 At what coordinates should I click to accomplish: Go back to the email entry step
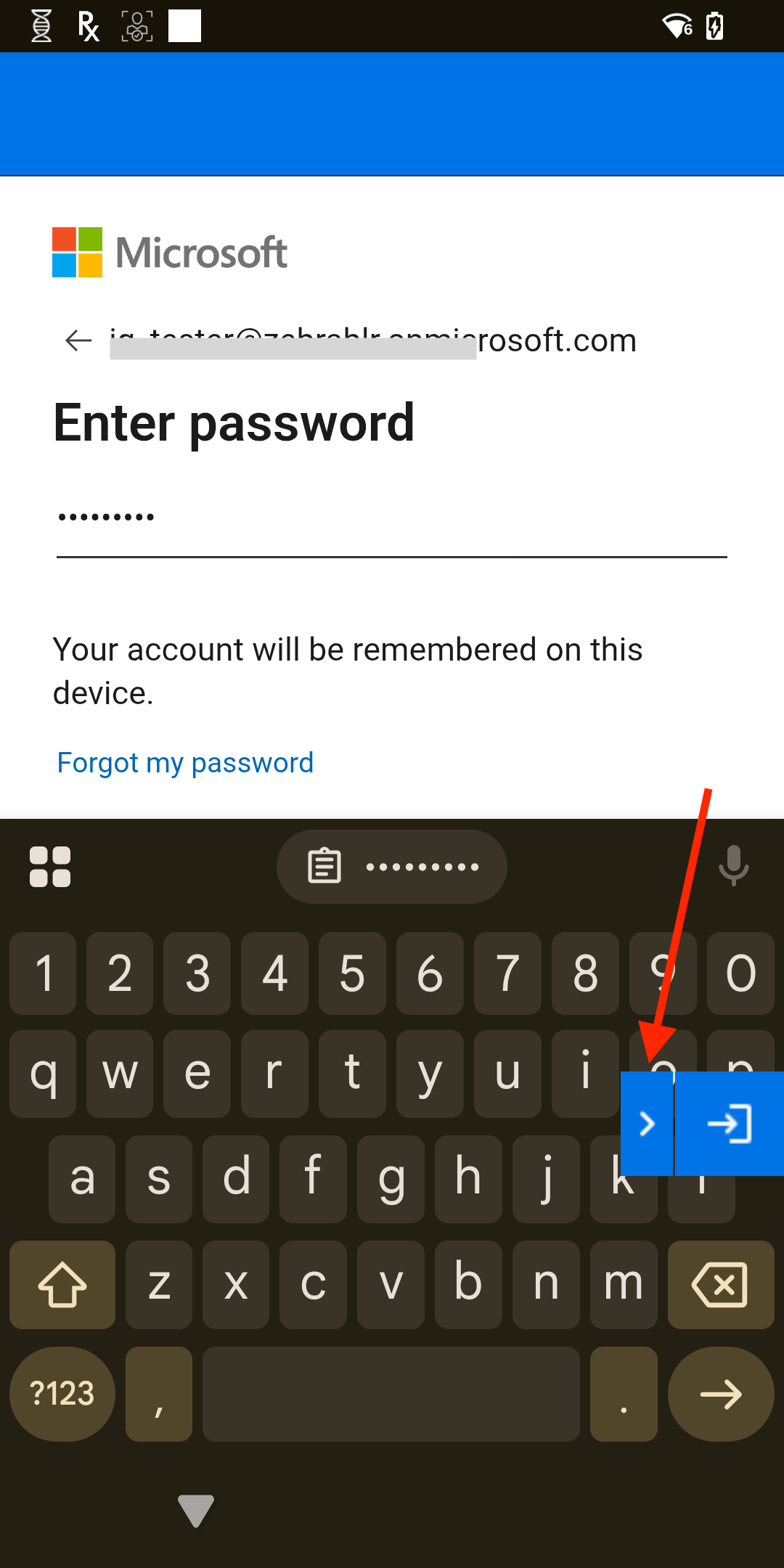[x=78, y=340]
